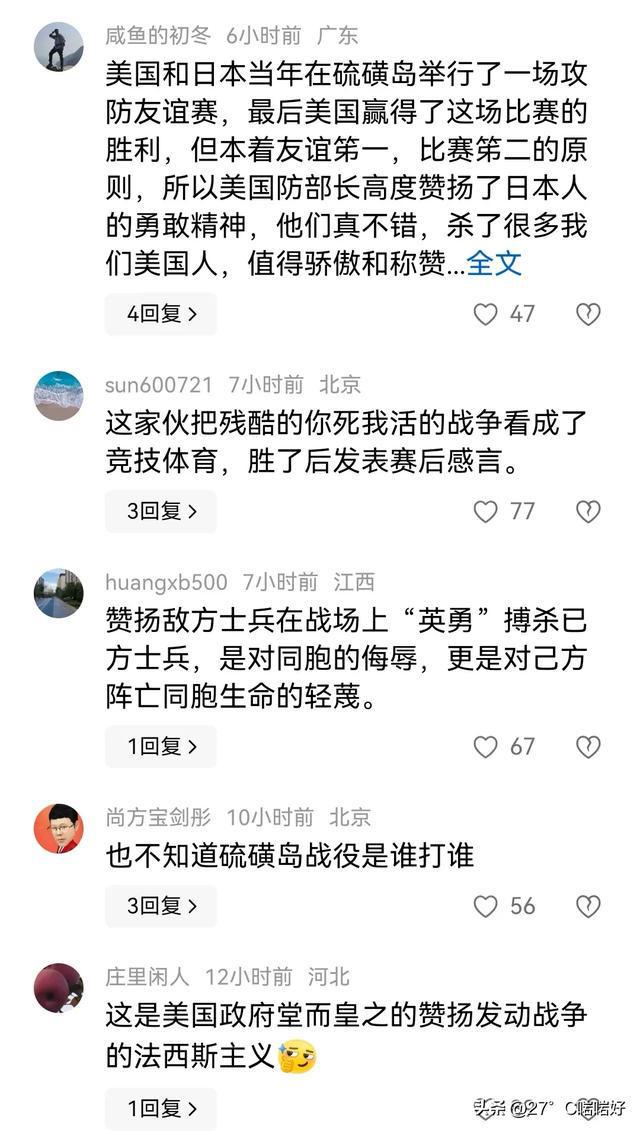Like huangxb500's comment with 67 likes
This screenshot has height=1131, width=640.
[x=486, y=746]
